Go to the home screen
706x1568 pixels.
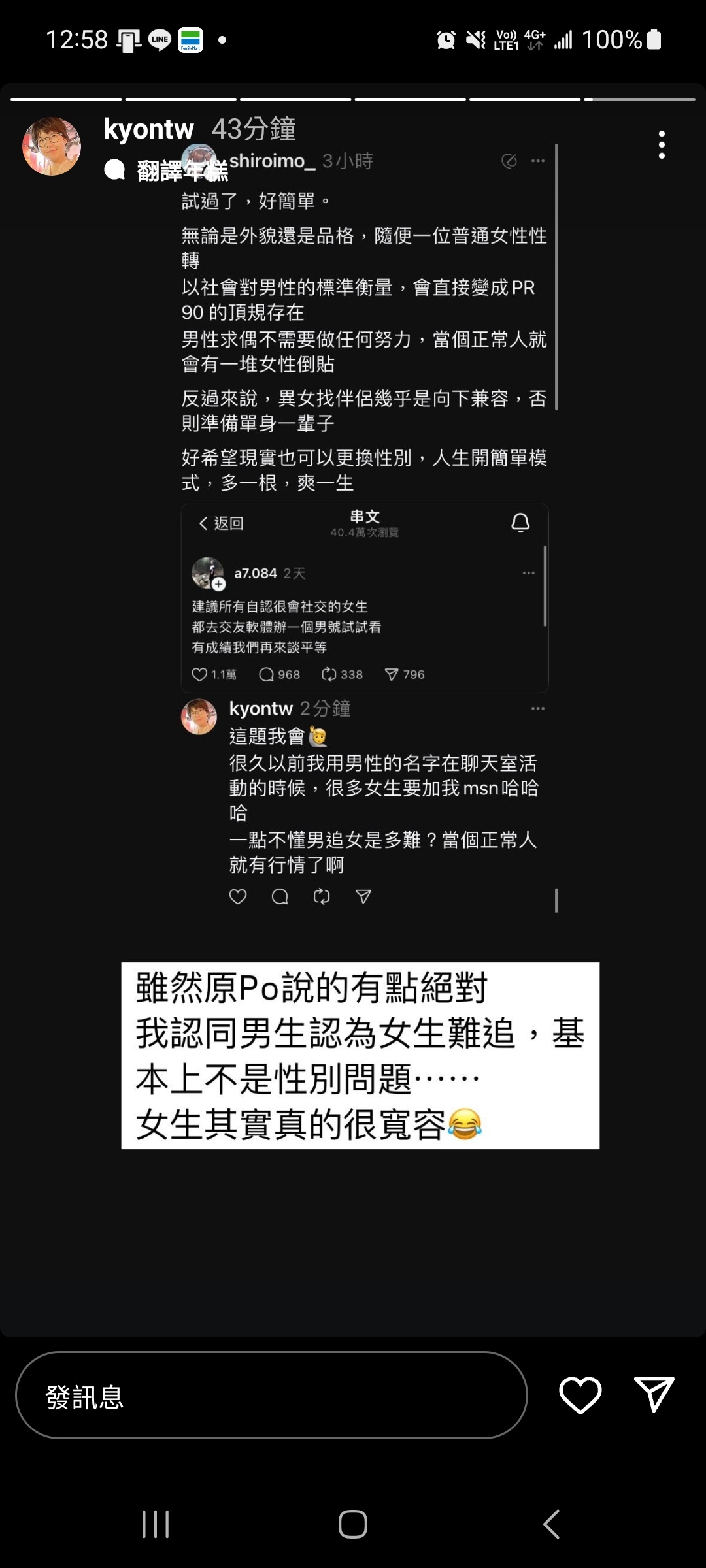click(352, 1524)
